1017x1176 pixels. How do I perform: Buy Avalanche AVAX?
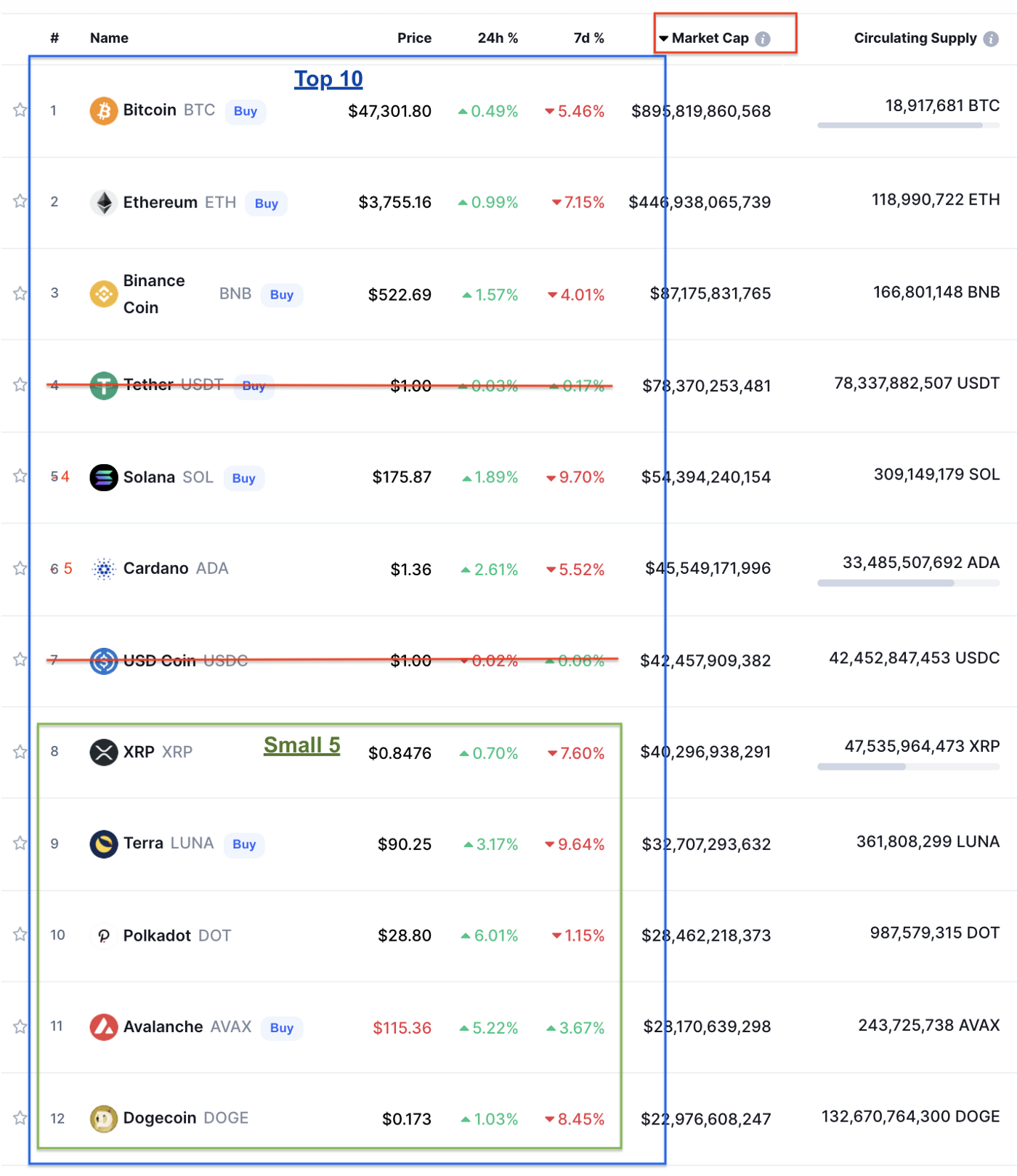coord(282,1029)
